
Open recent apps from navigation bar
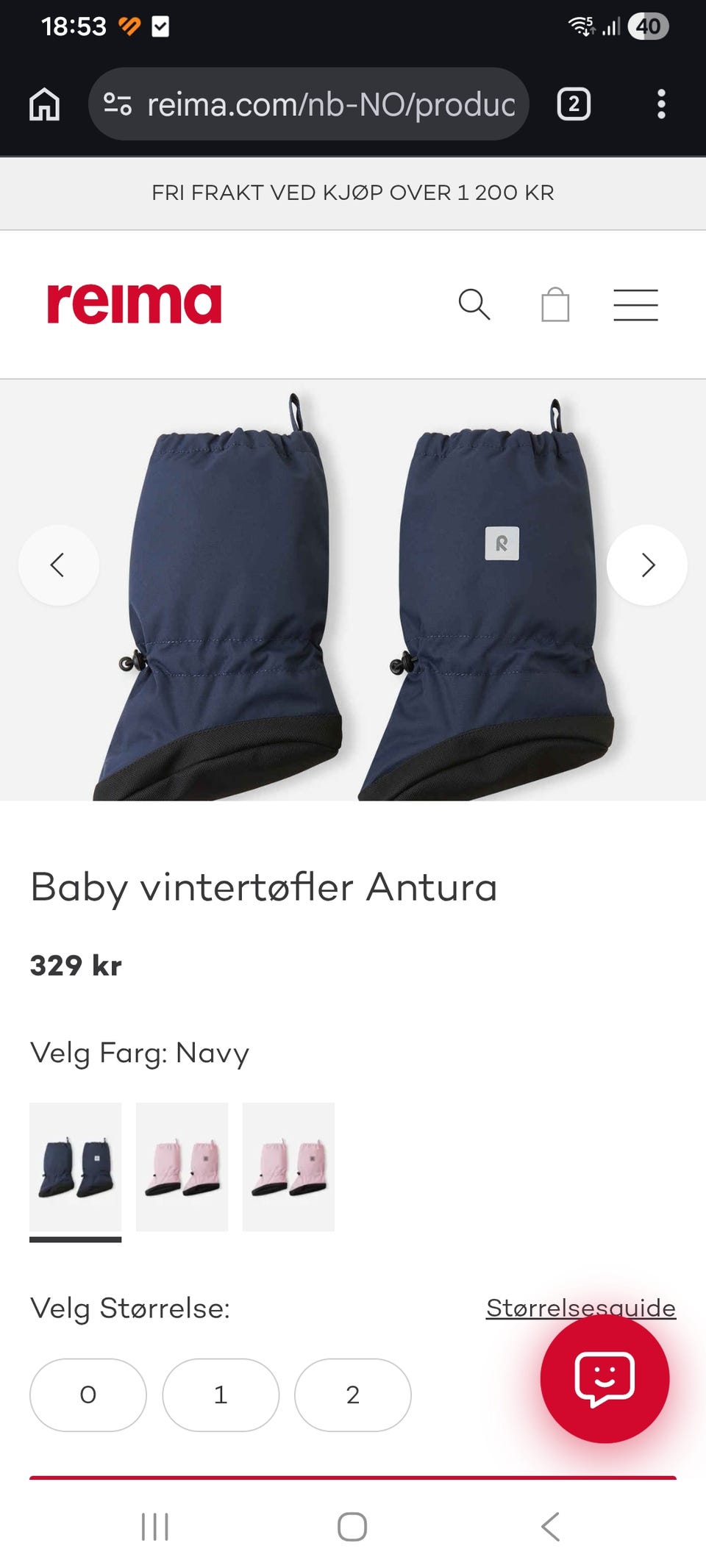pos(155,1527)
